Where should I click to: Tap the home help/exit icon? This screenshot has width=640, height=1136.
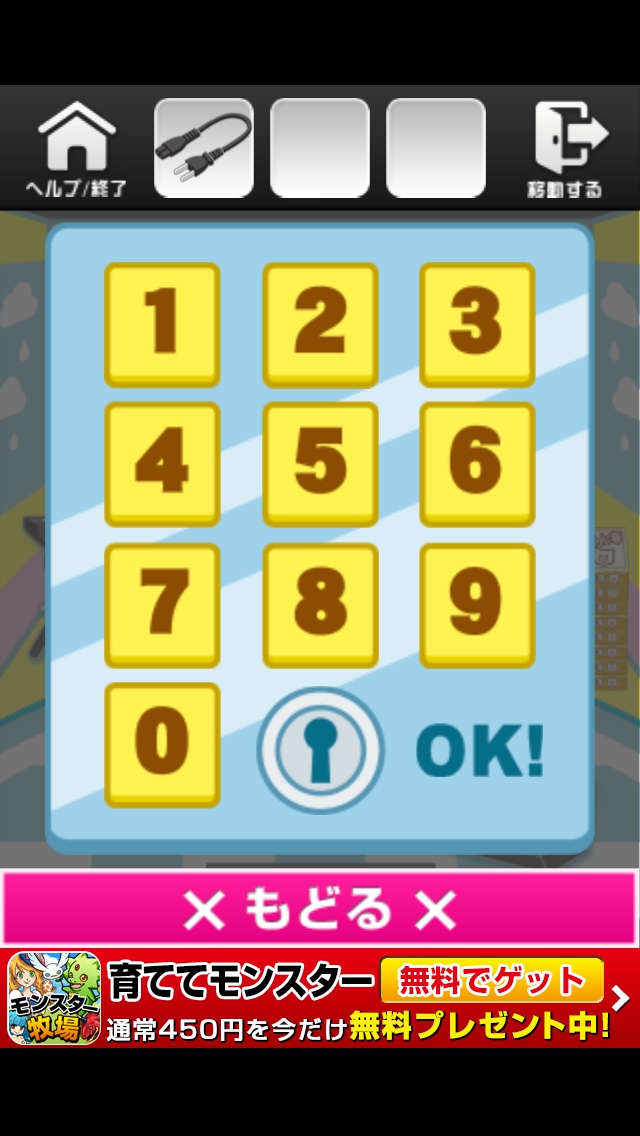(76, 148)
